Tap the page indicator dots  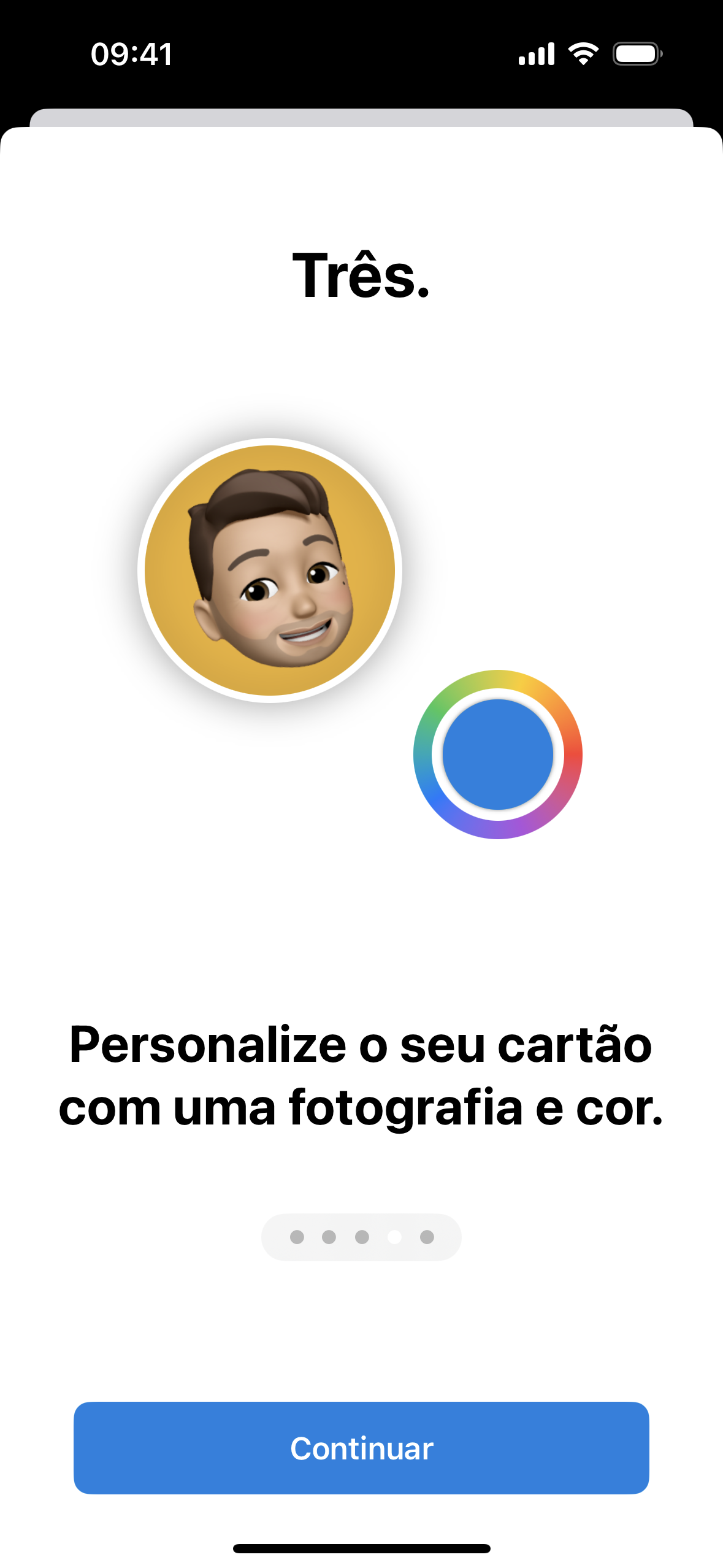361,1237
